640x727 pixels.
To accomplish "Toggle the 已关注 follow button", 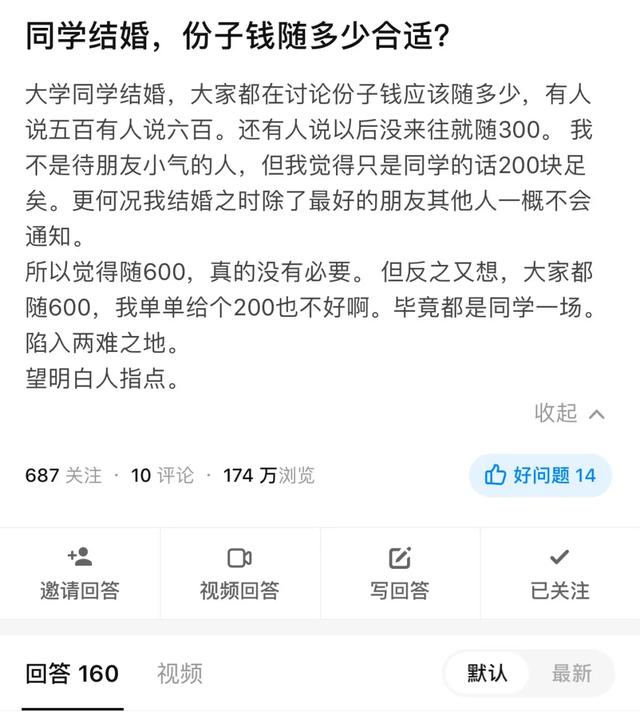I will pyautogui.click(x=560, y=574).
